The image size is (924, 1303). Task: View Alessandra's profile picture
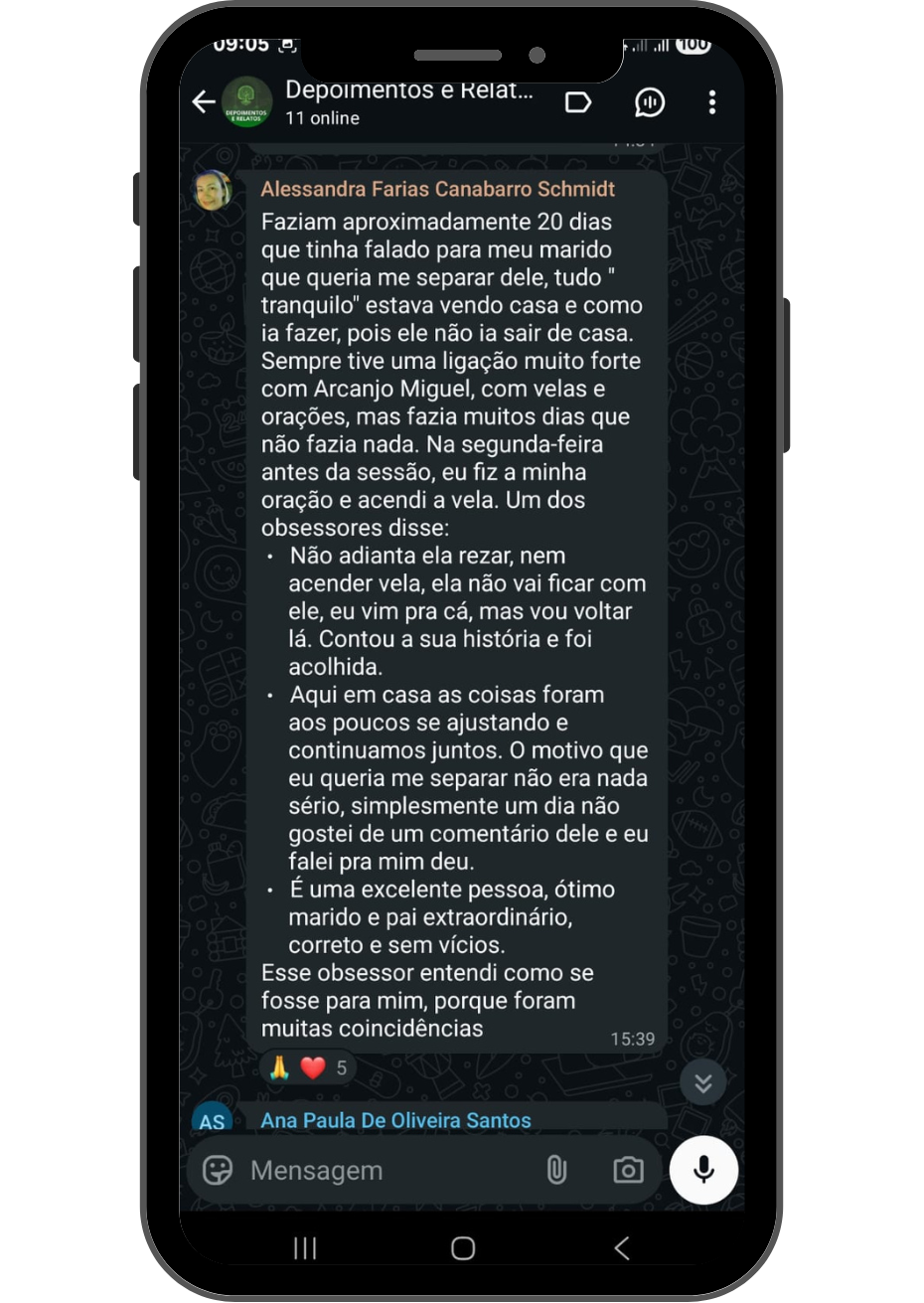point(213,190)
